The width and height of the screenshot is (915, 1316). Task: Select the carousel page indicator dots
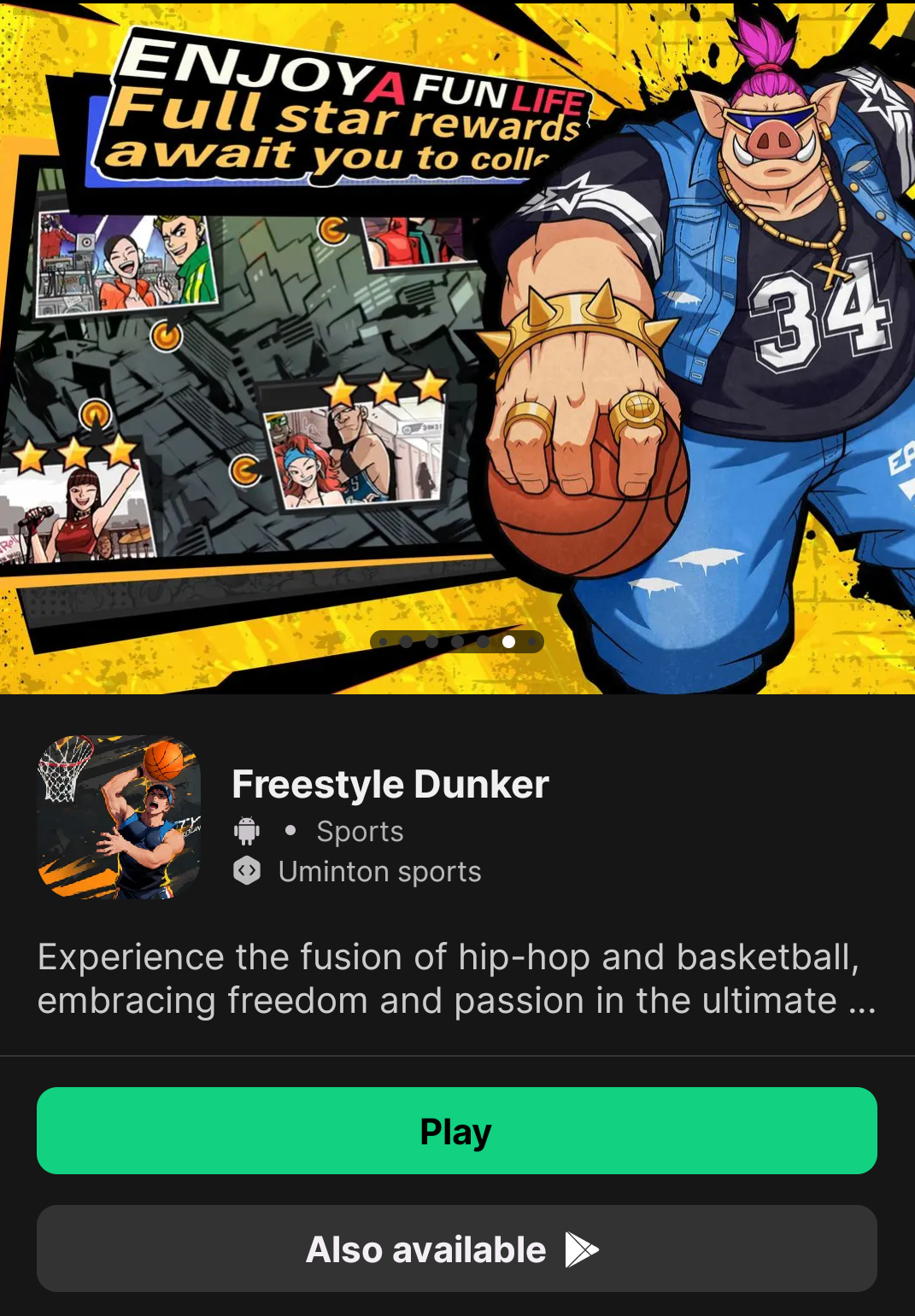(457, 641)
